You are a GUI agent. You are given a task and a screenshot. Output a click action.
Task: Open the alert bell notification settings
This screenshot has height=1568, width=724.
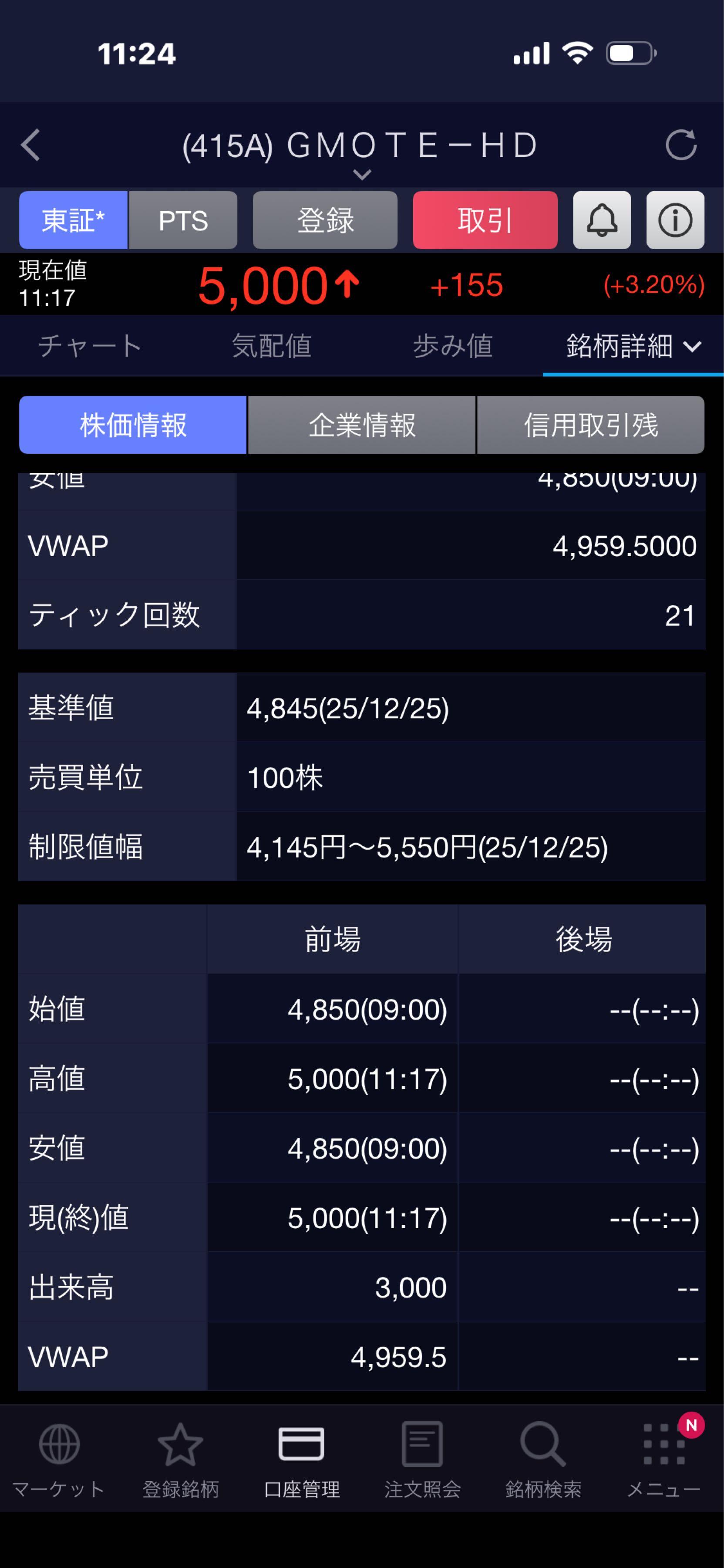(602, 220)
